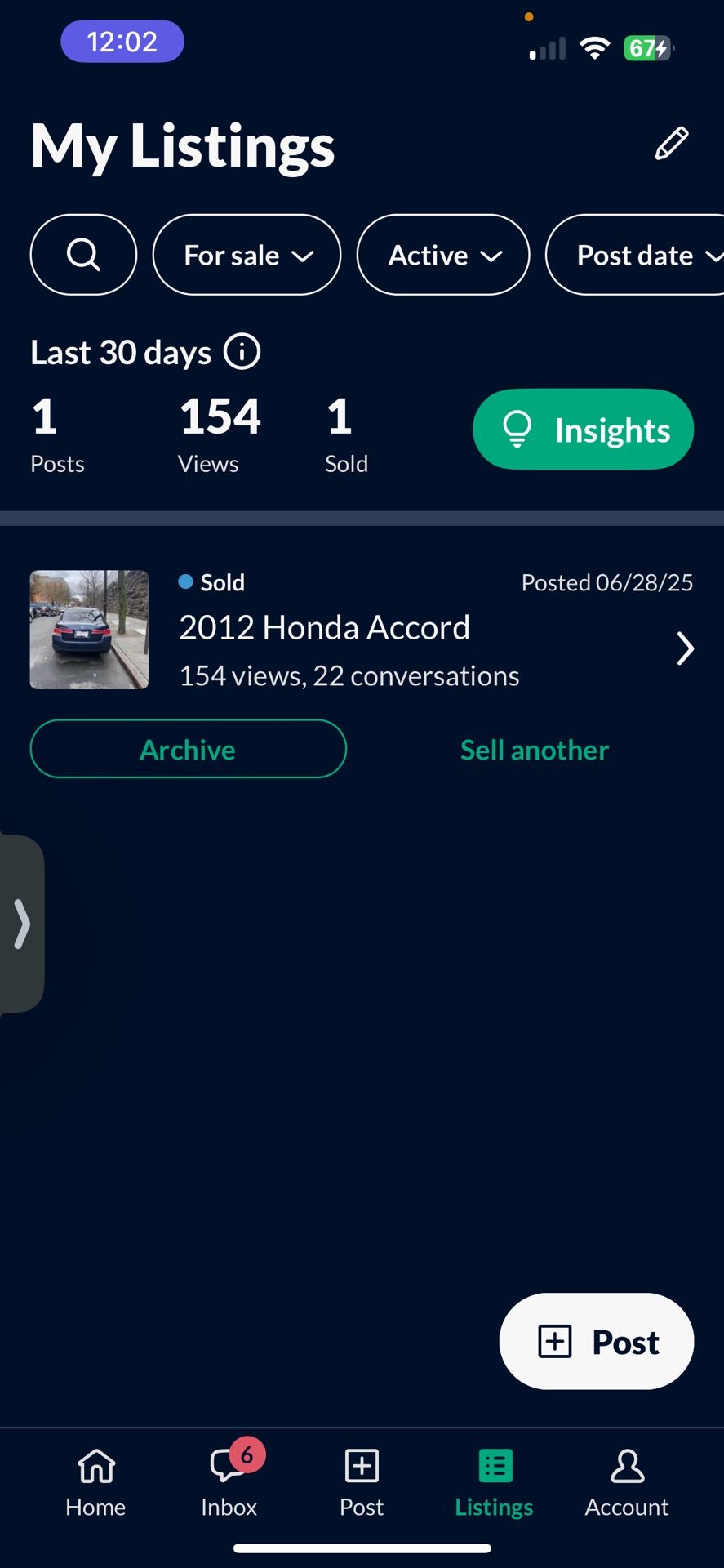This screenshot has height=1568, width=724.
Task: Show info about Last 30 days
Action: (x=242, y=353)
